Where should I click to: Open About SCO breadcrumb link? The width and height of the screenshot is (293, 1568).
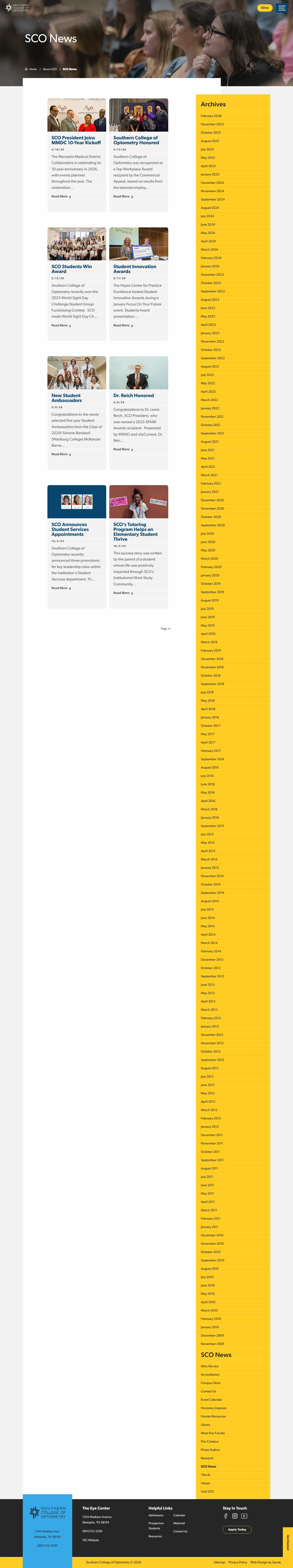50,69
